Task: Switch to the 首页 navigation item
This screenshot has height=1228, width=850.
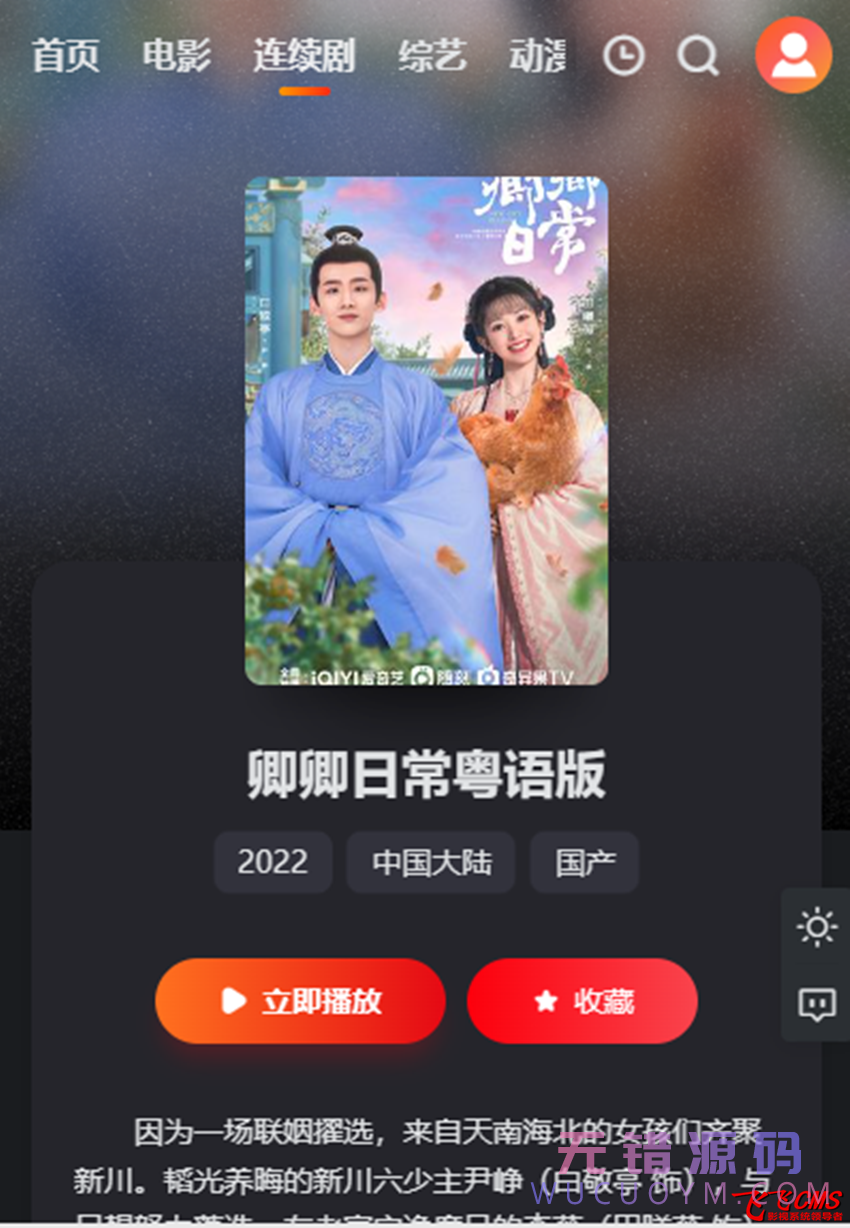Action: (x=65, y=57)
